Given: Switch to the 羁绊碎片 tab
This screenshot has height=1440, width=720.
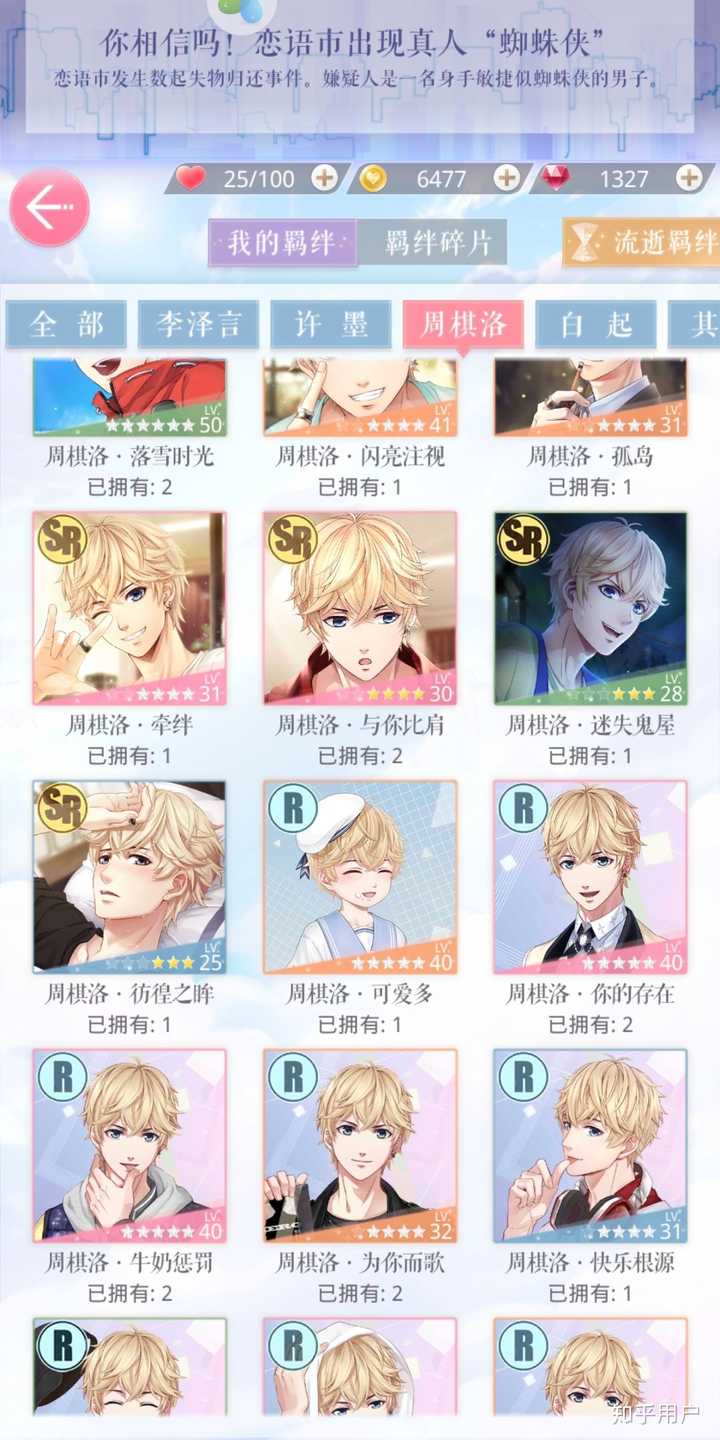Looking at the screenshot, I should coord(431,242).
